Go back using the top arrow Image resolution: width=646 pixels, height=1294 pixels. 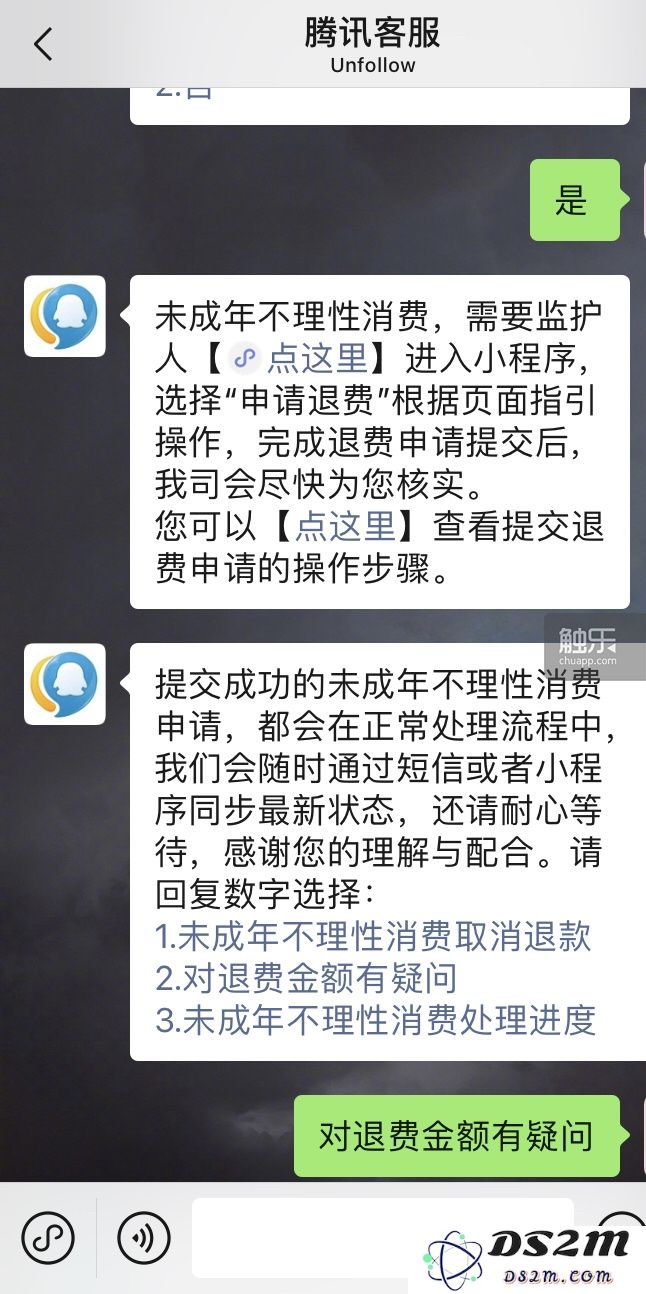[x=42, y=45]
